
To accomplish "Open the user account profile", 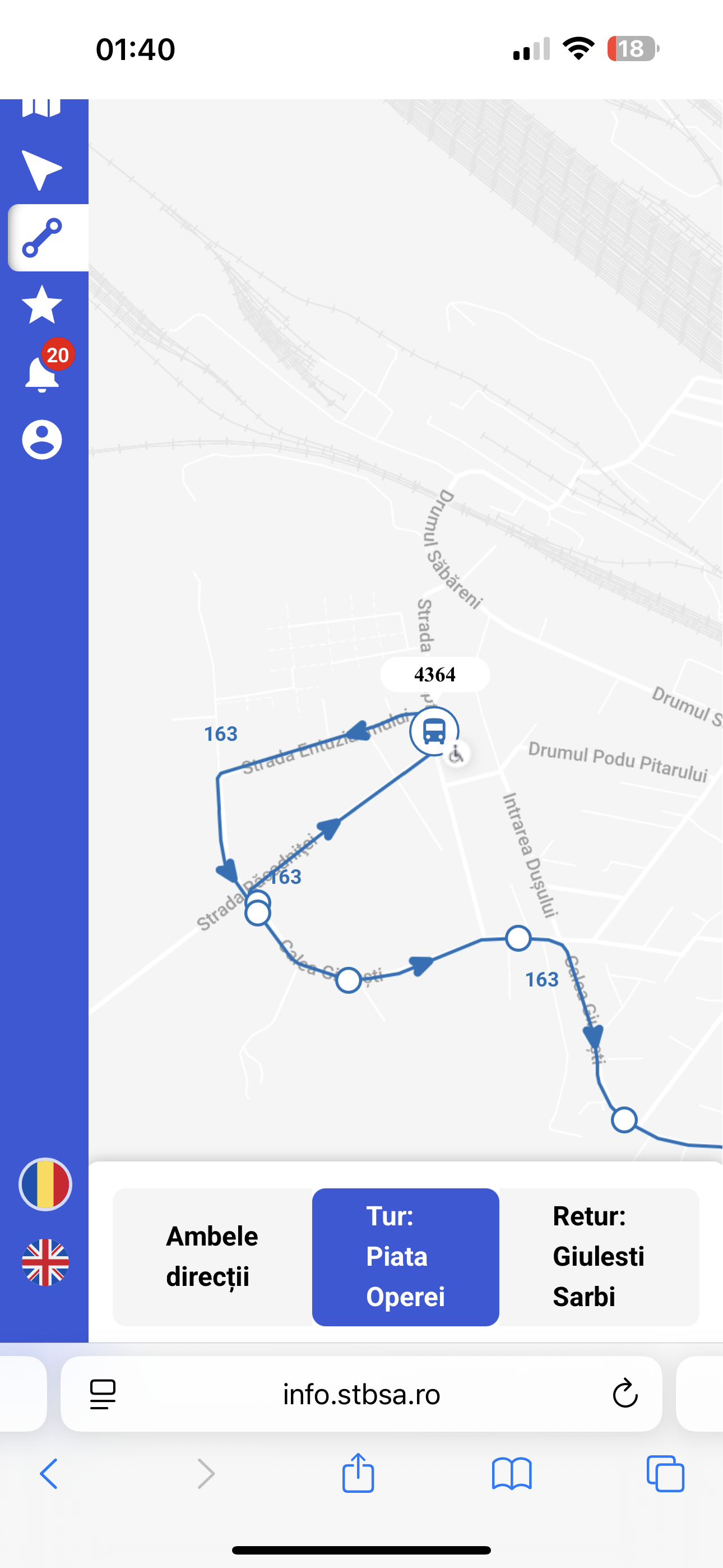I will (41, 439).
